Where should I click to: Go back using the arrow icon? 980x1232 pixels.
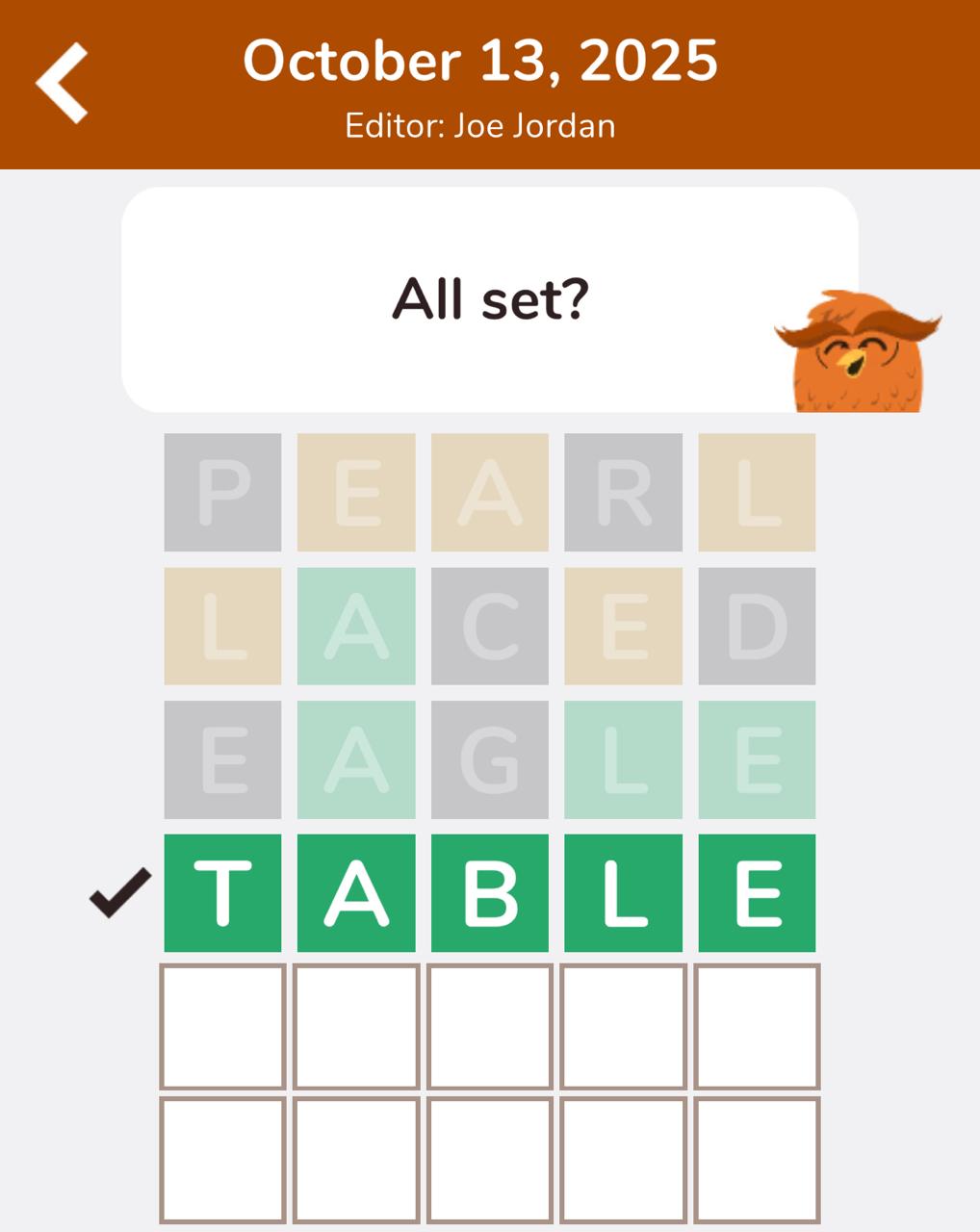pos(62,83)
